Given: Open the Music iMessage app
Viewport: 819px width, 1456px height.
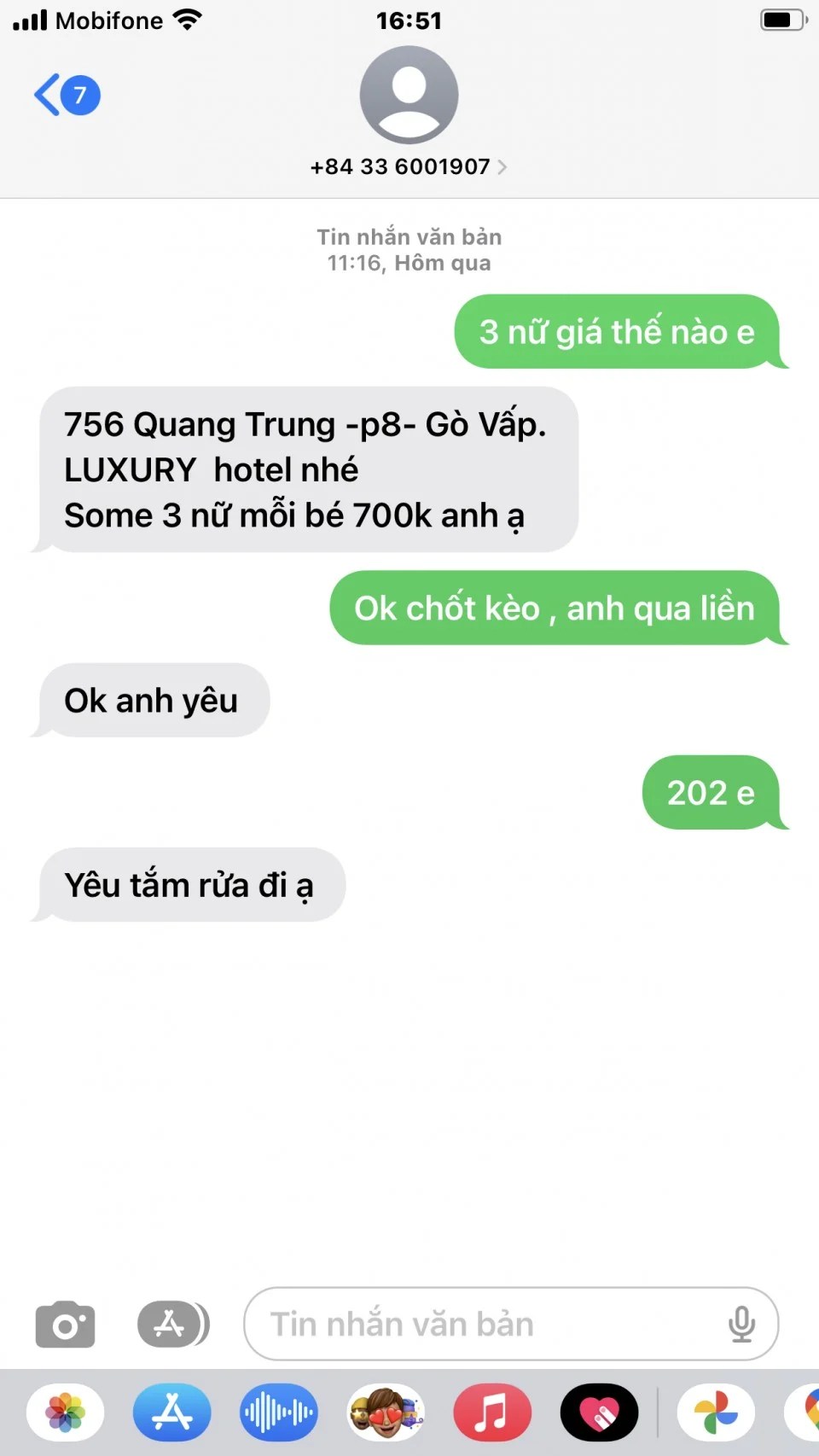Looking at the screenshot, I should point(492,1412).
